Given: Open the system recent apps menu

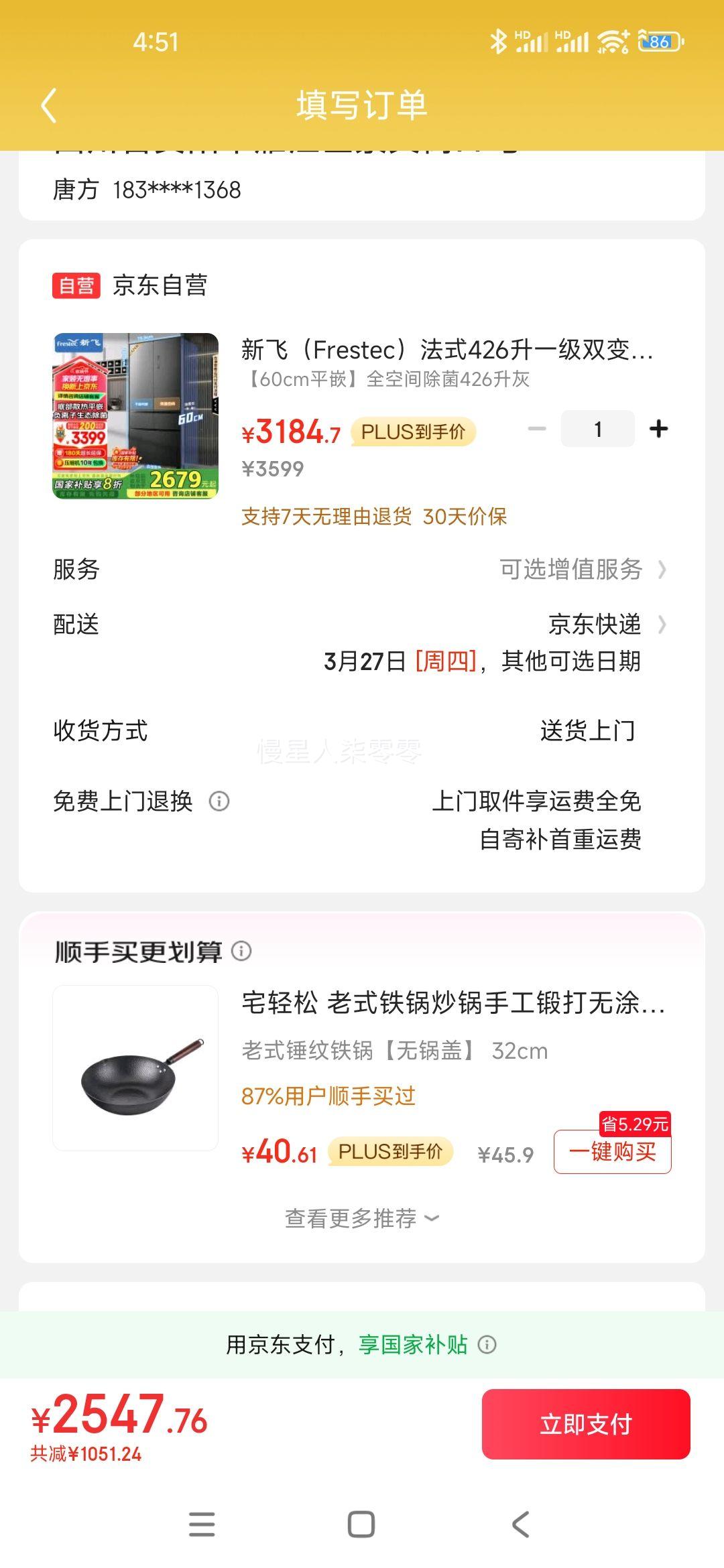Looking at the screenshot, I should [x=202, y=1524].
